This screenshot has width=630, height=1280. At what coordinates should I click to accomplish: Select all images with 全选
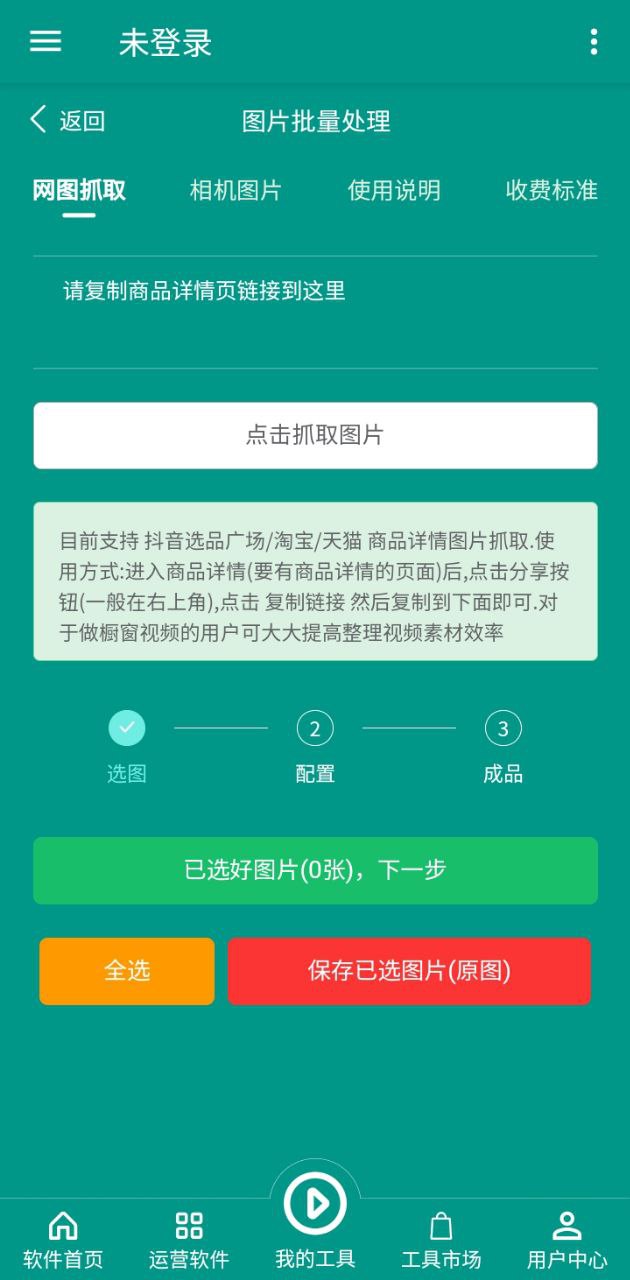[127, 971]
